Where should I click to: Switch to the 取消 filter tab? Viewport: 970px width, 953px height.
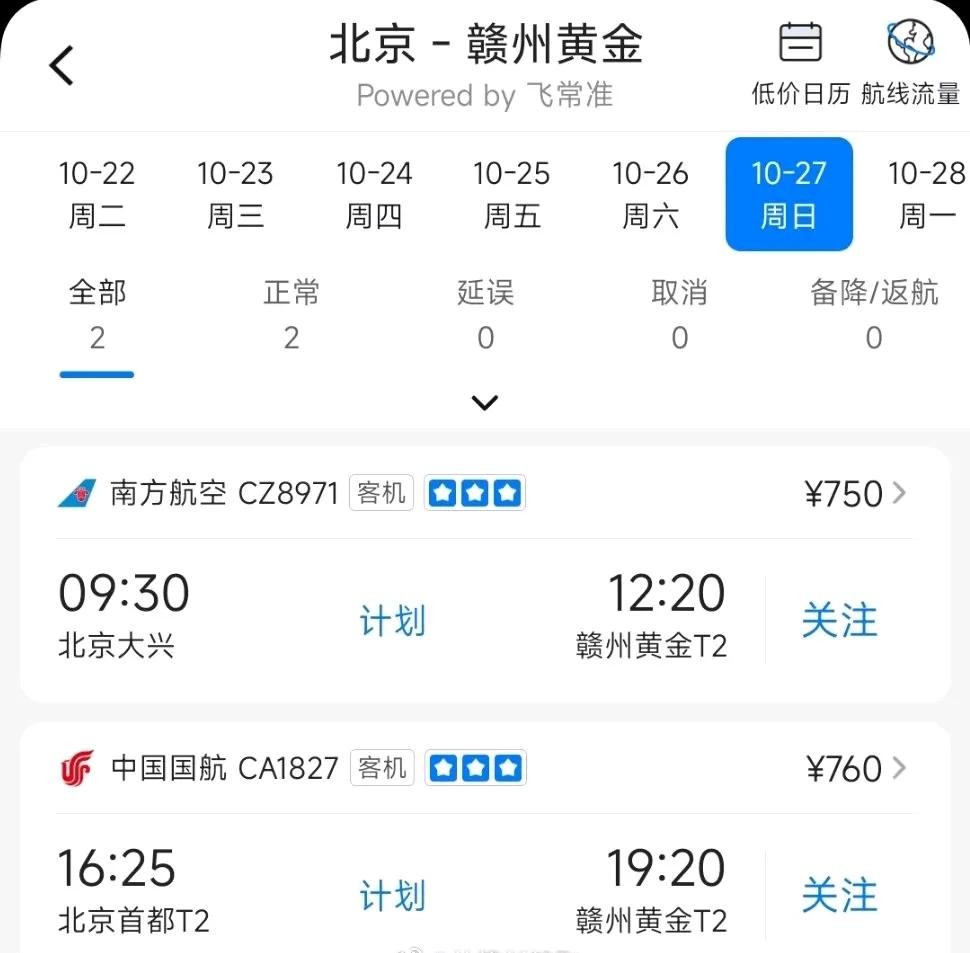(x=679, y=315)
